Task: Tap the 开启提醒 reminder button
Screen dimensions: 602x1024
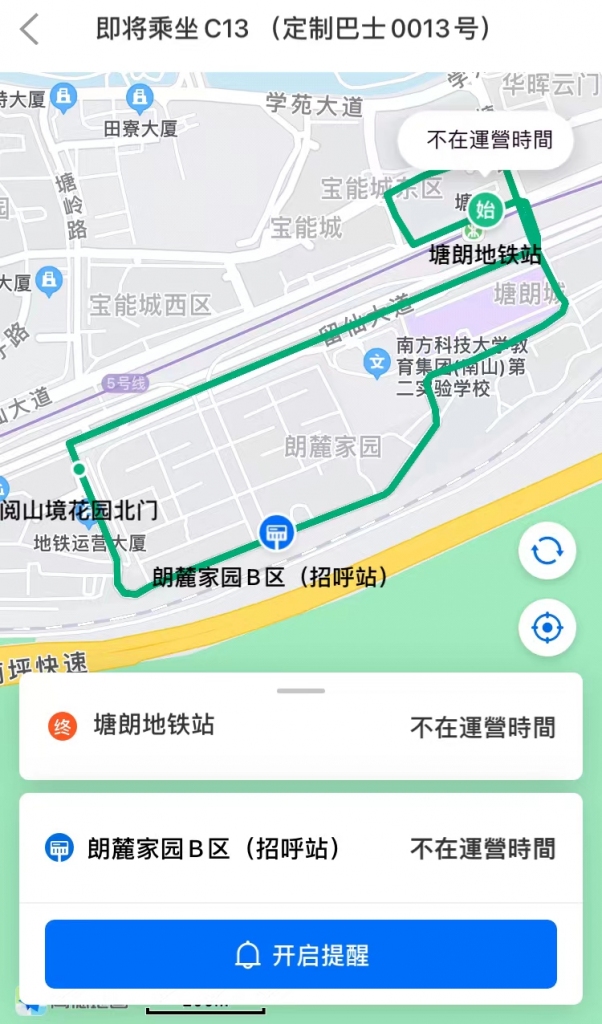Action: [300, 954]
